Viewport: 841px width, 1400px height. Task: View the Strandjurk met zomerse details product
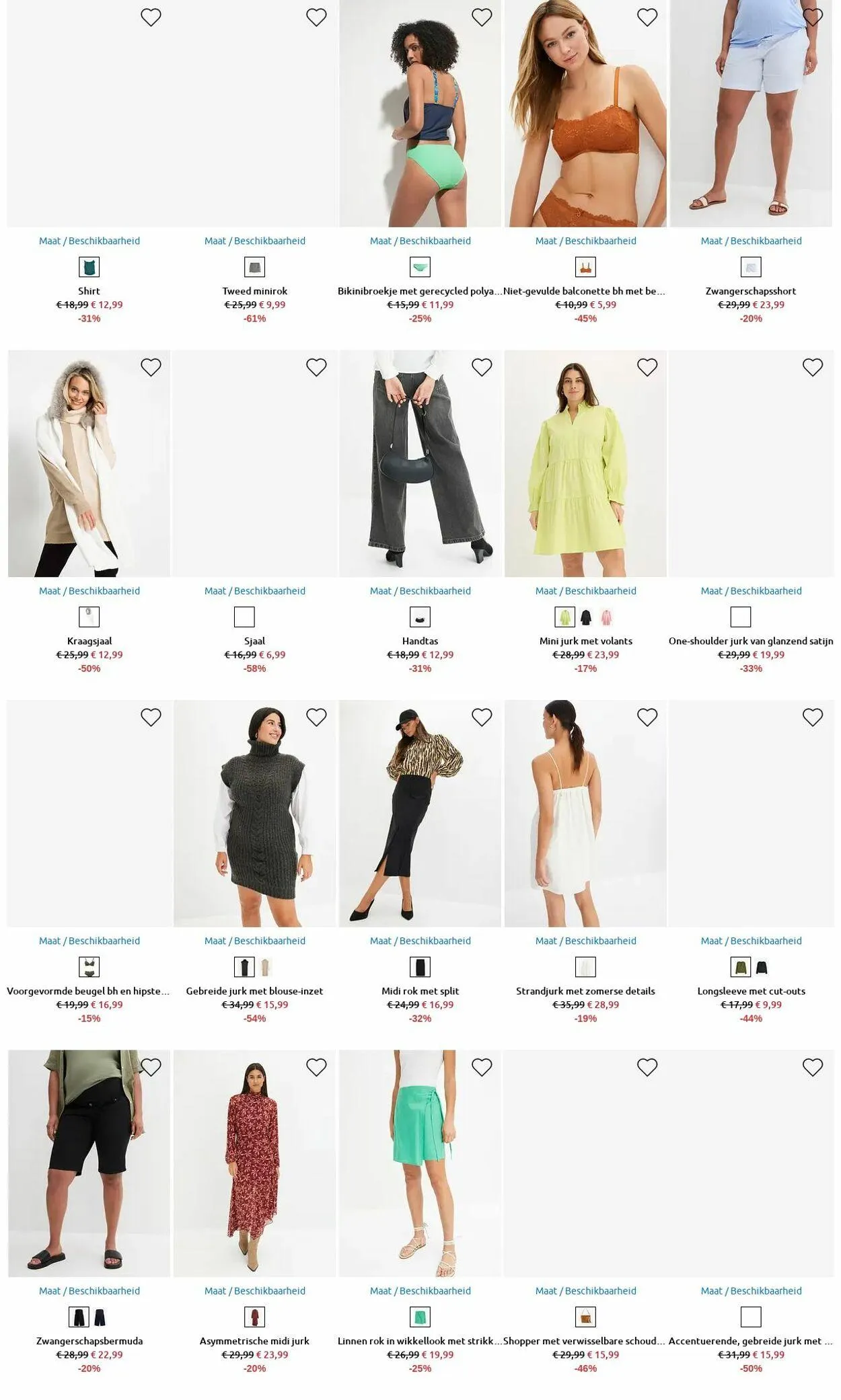click(x=585, y=814)
